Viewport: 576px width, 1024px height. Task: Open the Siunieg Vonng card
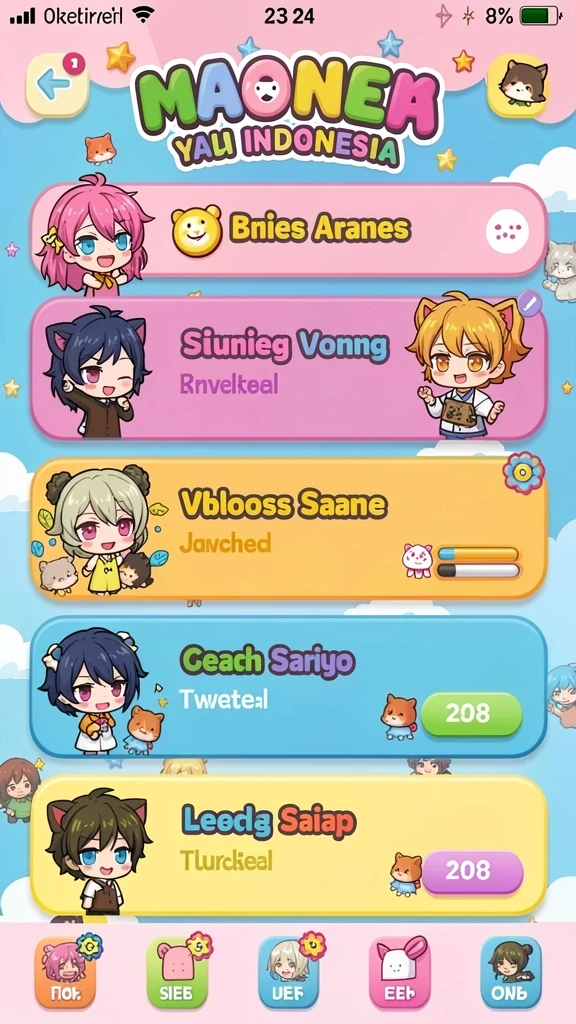(x=288, y=369)
